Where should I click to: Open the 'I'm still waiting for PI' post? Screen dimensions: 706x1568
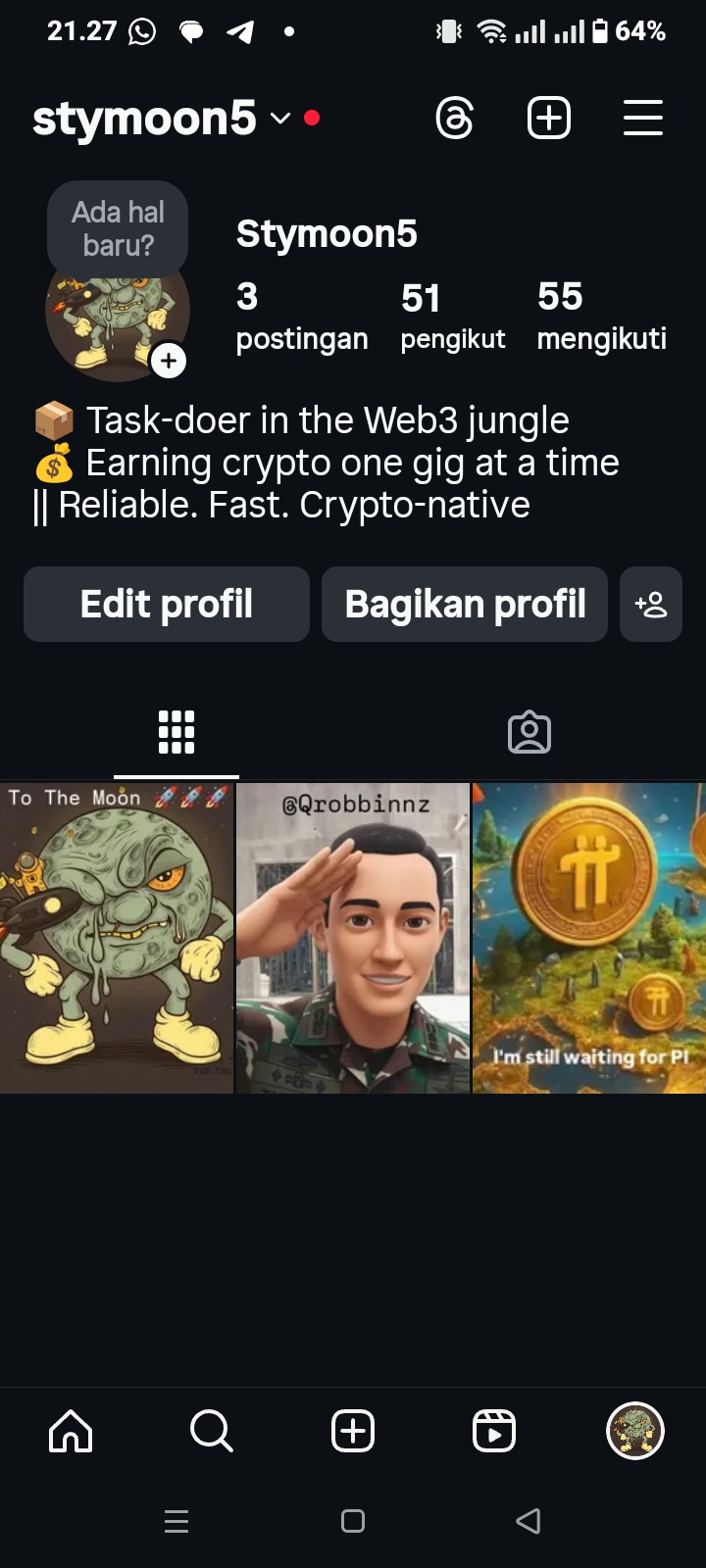tap(588, 938)
